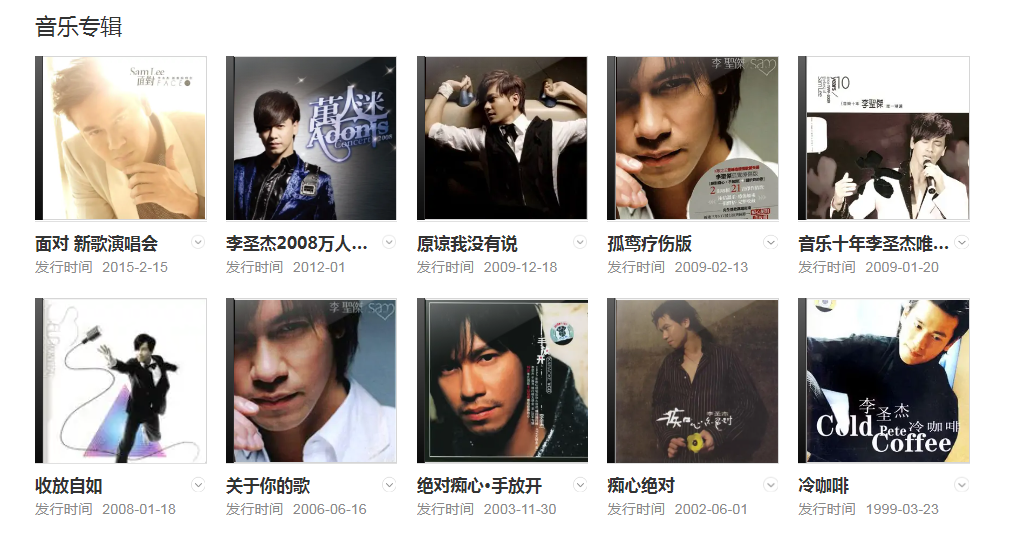Expand the arrow next to 音乐十年李圣杰
1012x542 pixels.
[962, 243]
